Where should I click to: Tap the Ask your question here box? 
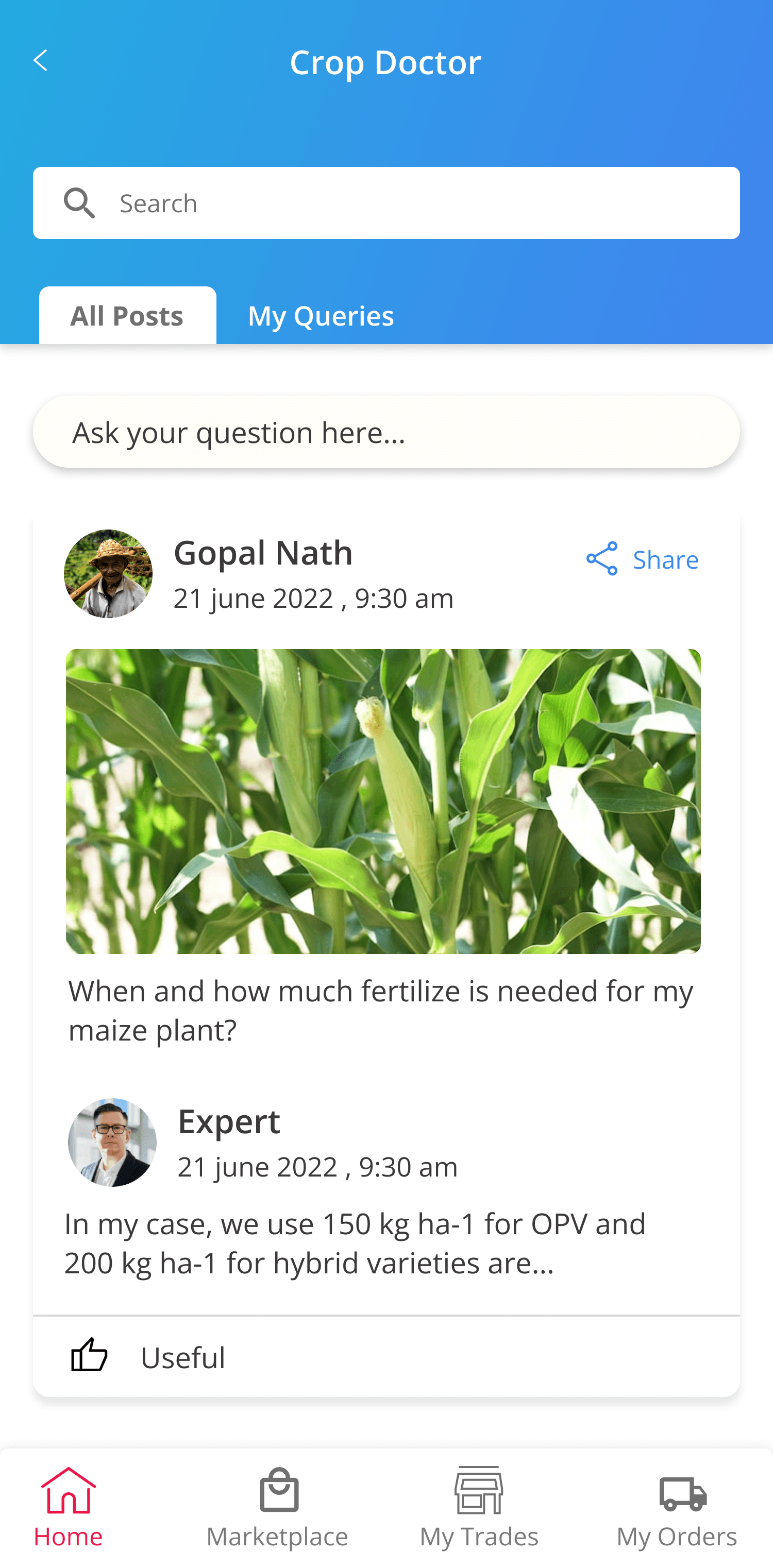pyautogui.click(x=386, y=432)
